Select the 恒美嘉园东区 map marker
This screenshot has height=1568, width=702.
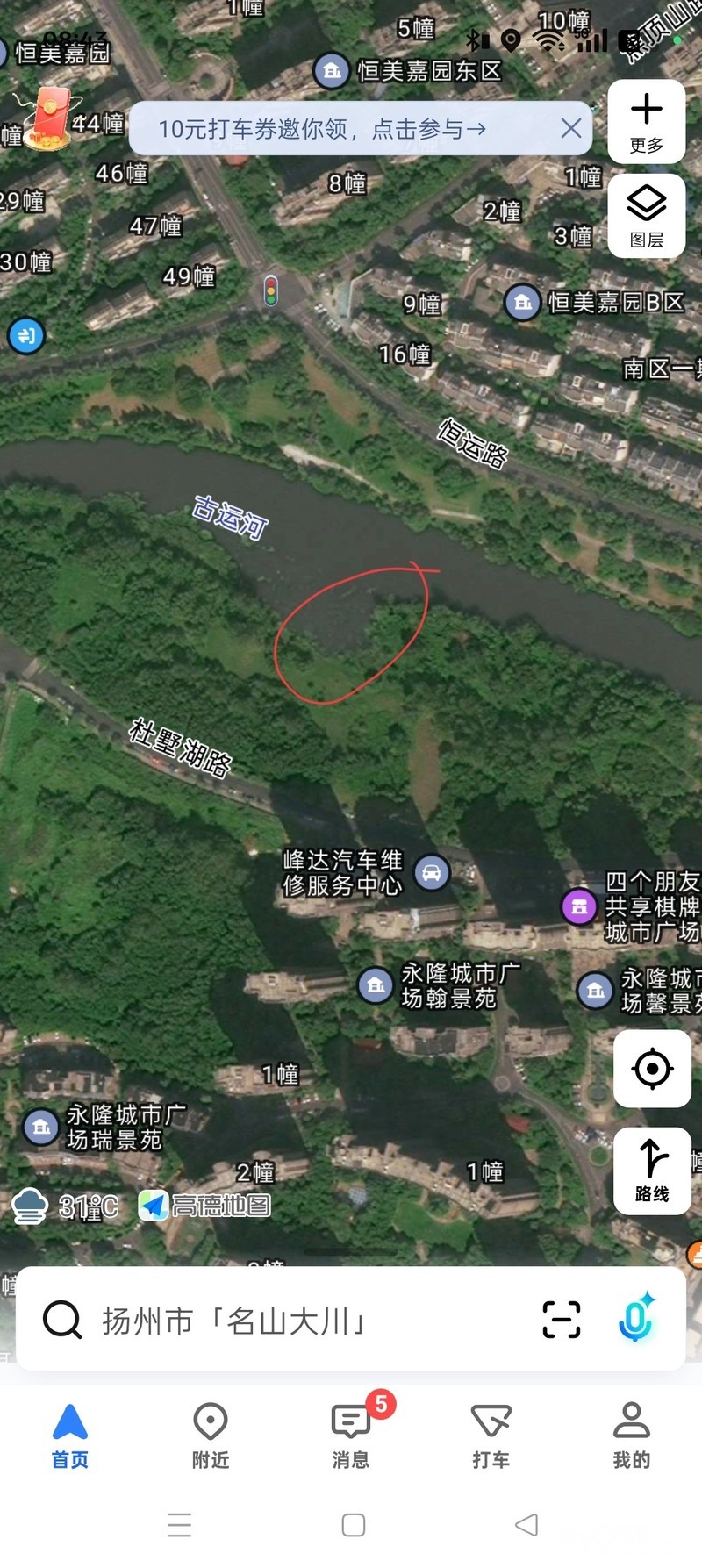point(332,71)
